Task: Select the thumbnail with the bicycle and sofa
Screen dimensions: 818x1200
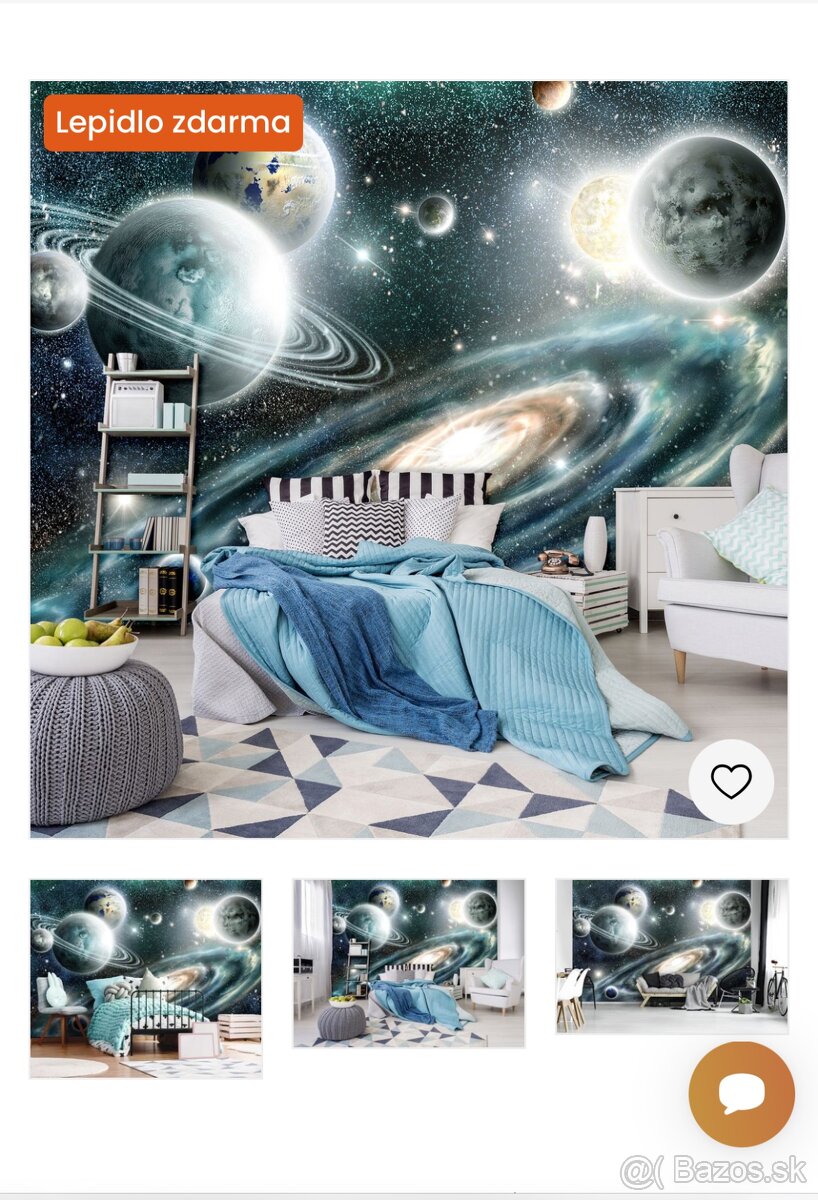Action: (x=671, y=956)
